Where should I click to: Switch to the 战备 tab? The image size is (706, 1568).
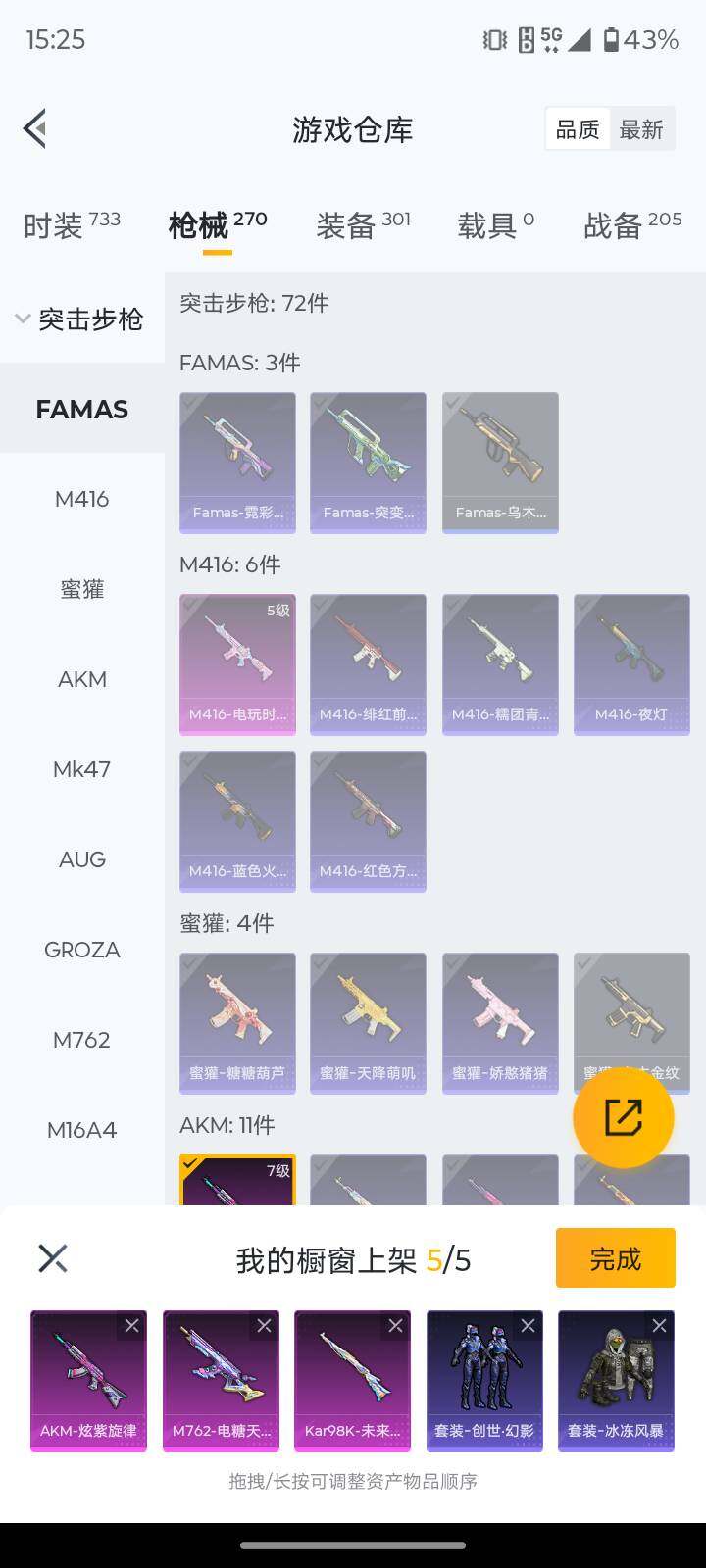631,225
